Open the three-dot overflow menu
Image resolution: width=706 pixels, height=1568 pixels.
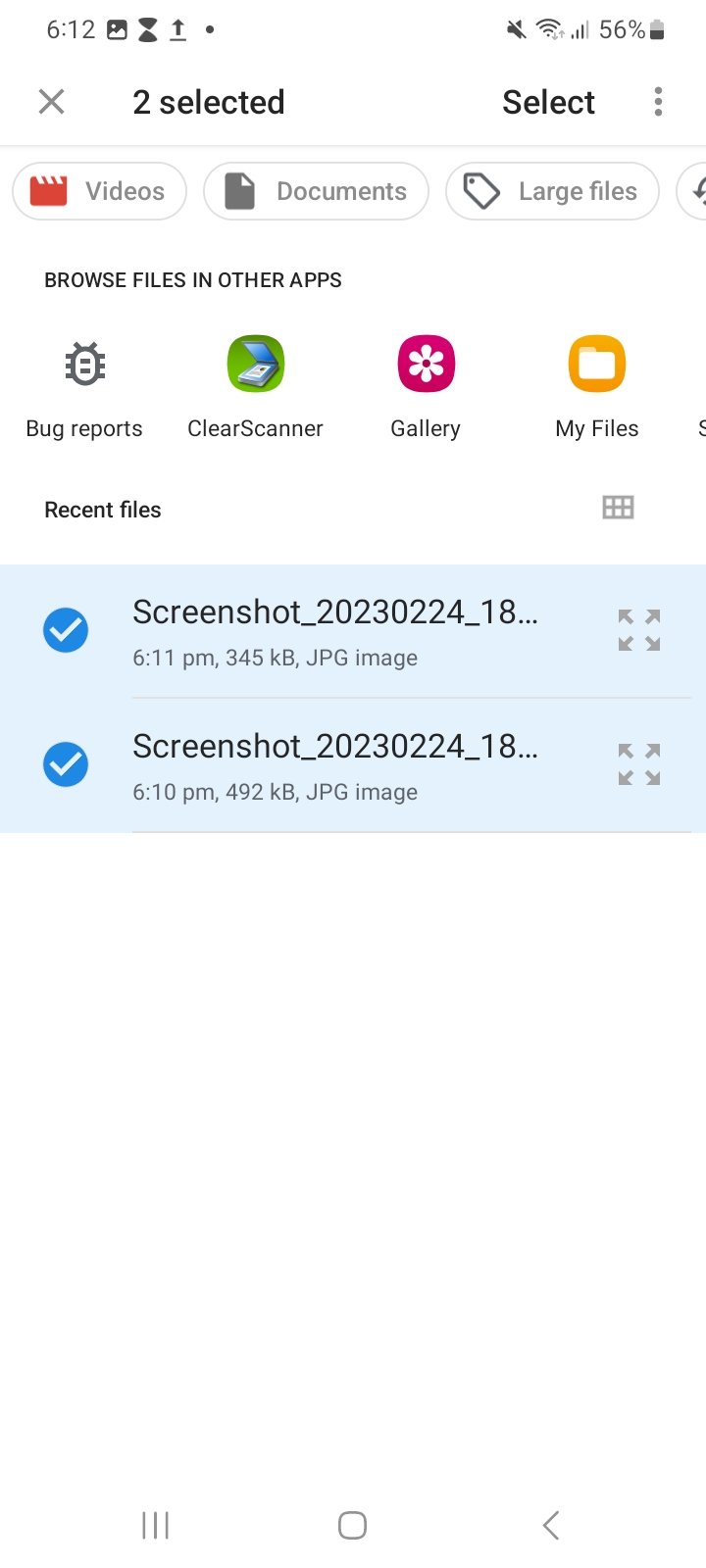click(x=657, y=102)
